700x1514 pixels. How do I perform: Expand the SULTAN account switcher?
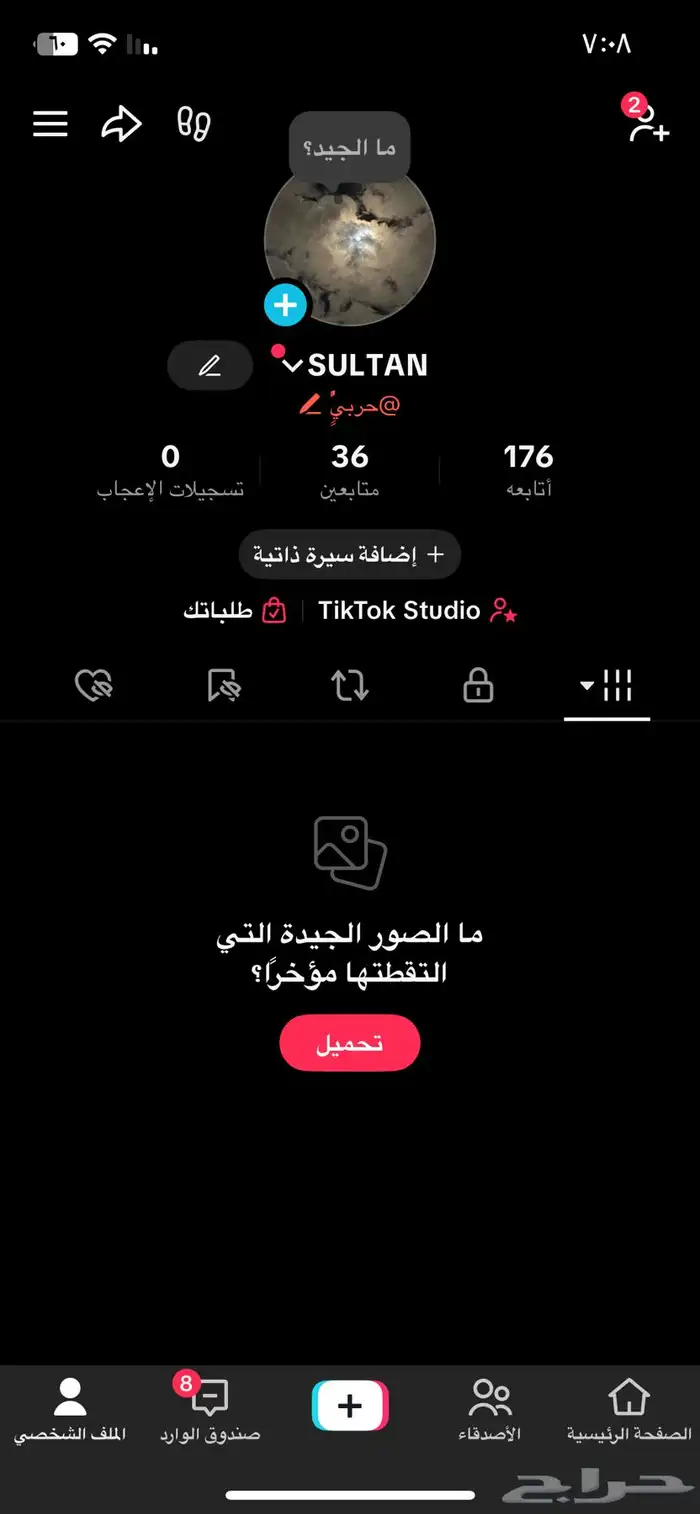click(x=293, y=366)
